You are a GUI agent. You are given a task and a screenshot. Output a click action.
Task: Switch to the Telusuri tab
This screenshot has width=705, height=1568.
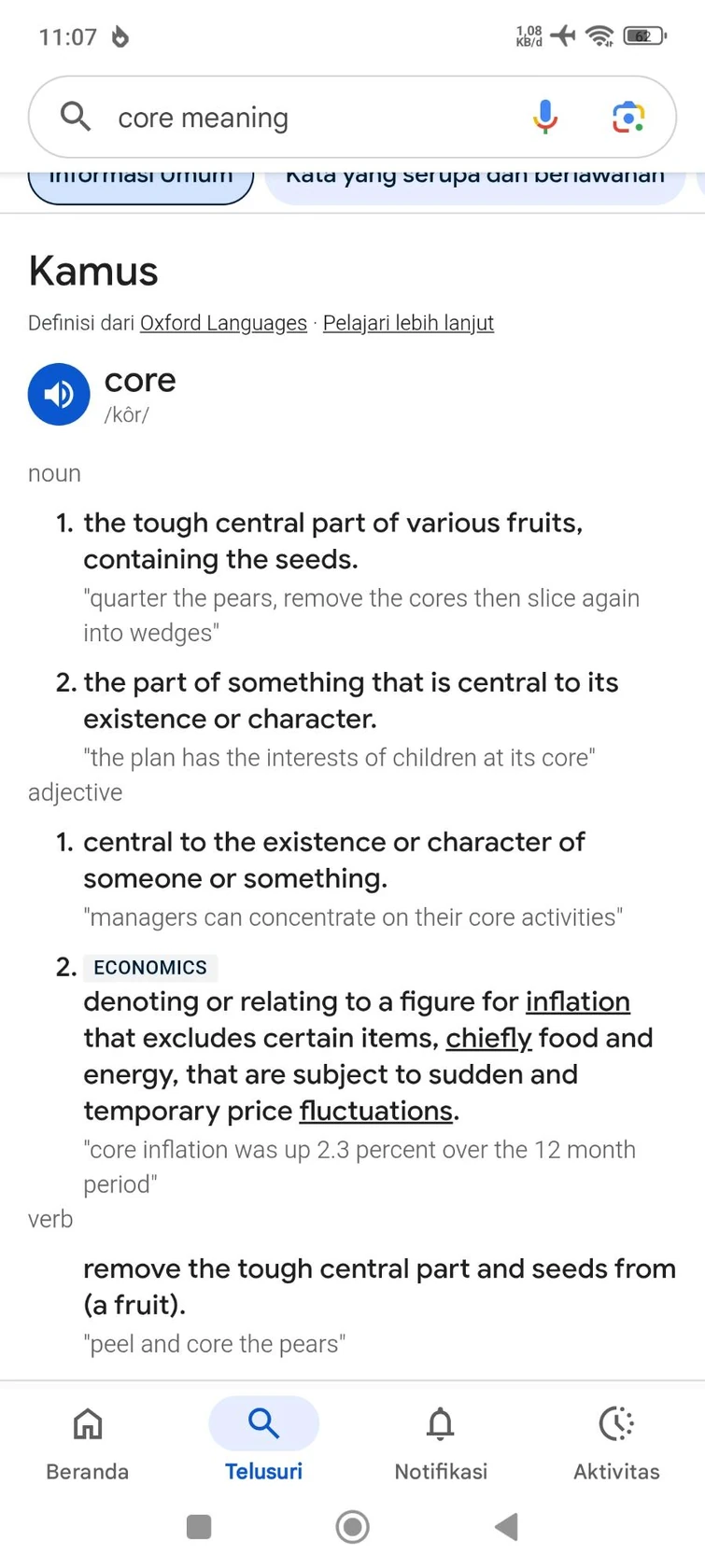263,1443
